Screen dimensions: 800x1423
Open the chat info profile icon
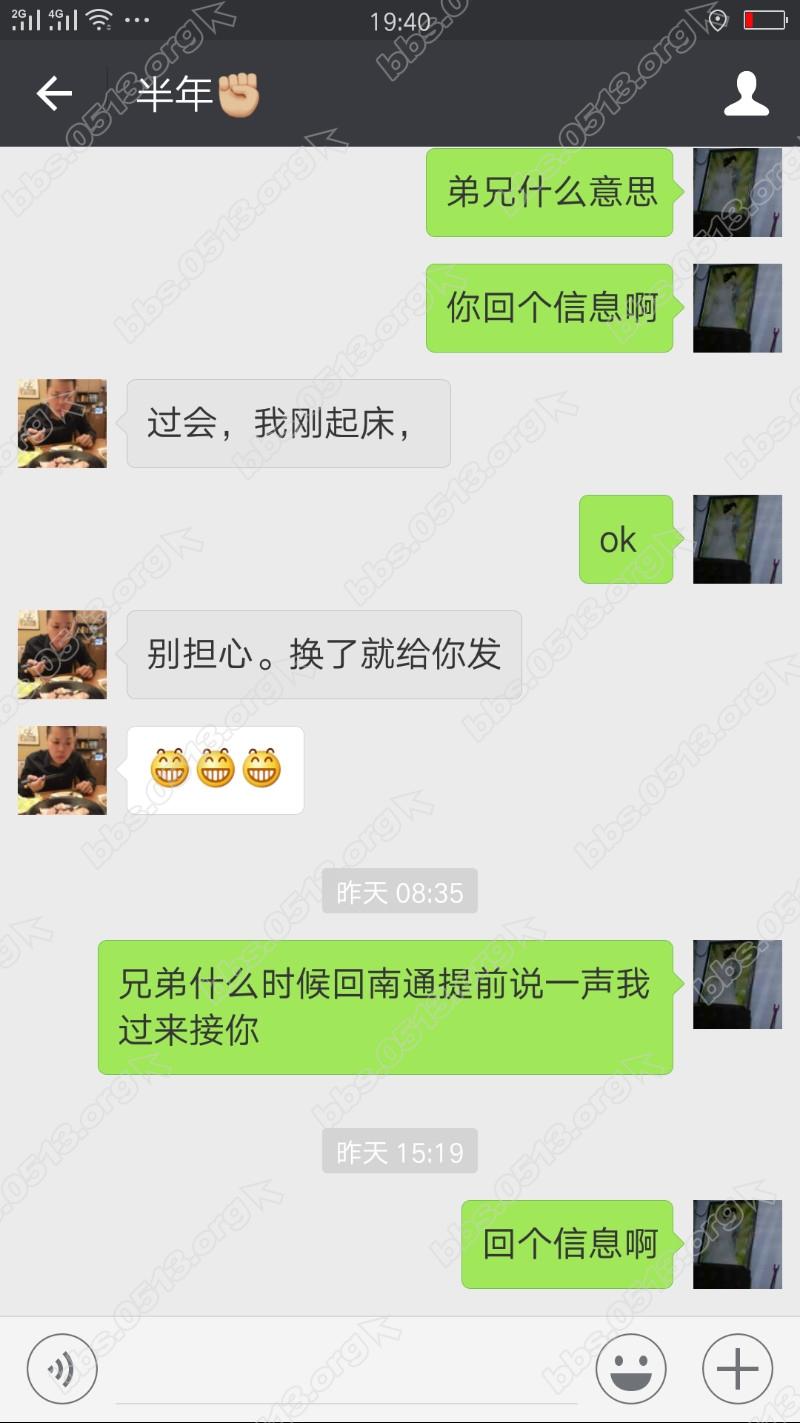coord(746,94)
